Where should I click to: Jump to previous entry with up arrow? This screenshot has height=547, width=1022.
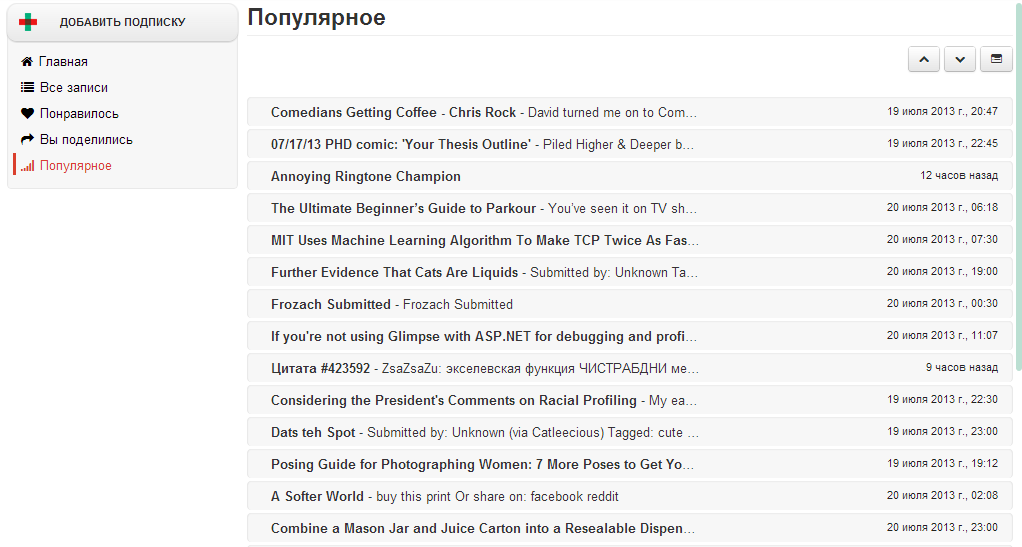tap(923, 60)
